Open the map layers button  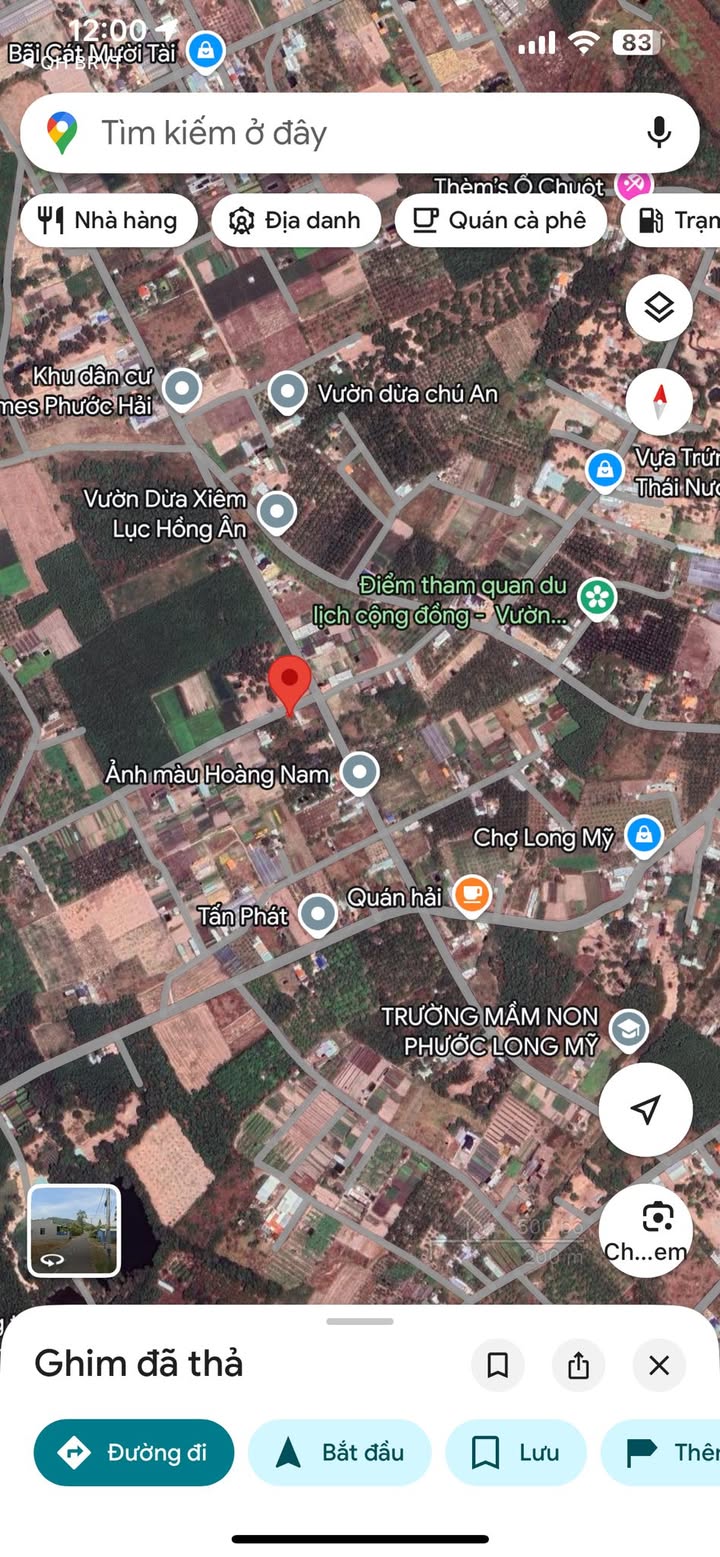[x=659, y=308]
